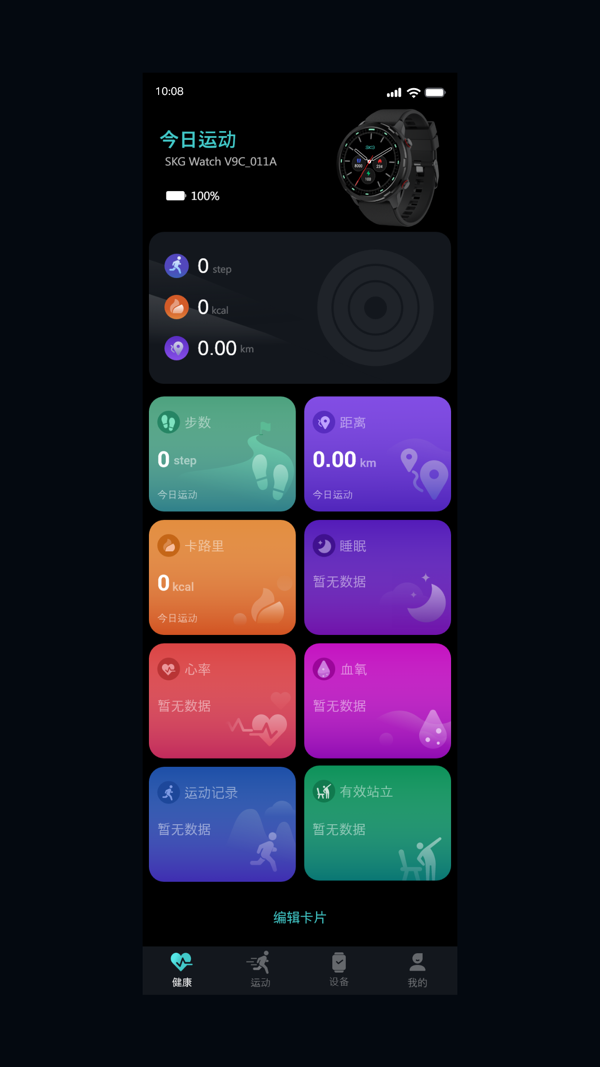The height and width of the screenshot is (1067, 600).
Task: View the 睡眠 sleep card
Action: [x=377, y=577]
